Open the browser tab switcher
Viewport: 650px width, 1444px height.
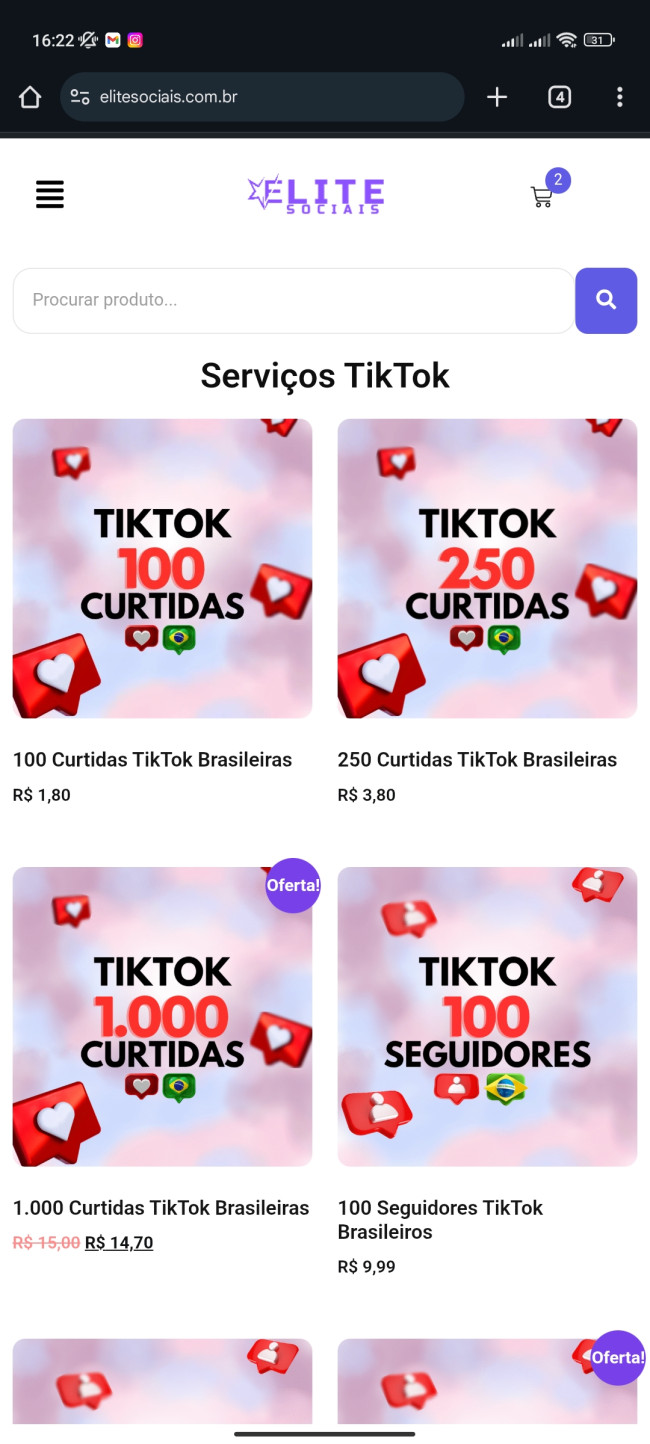click(559, 97)
